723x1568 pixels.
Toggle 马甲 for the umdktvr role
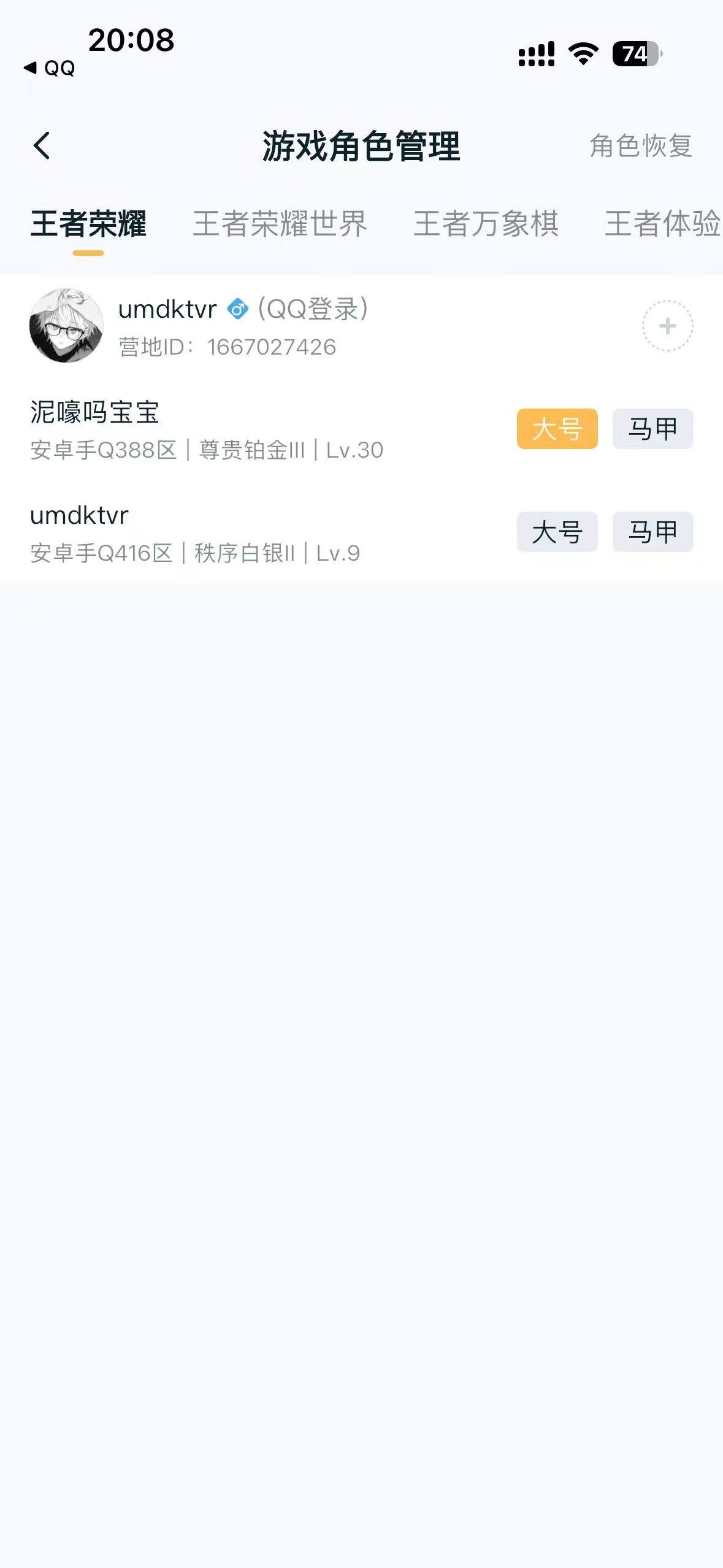652,531
